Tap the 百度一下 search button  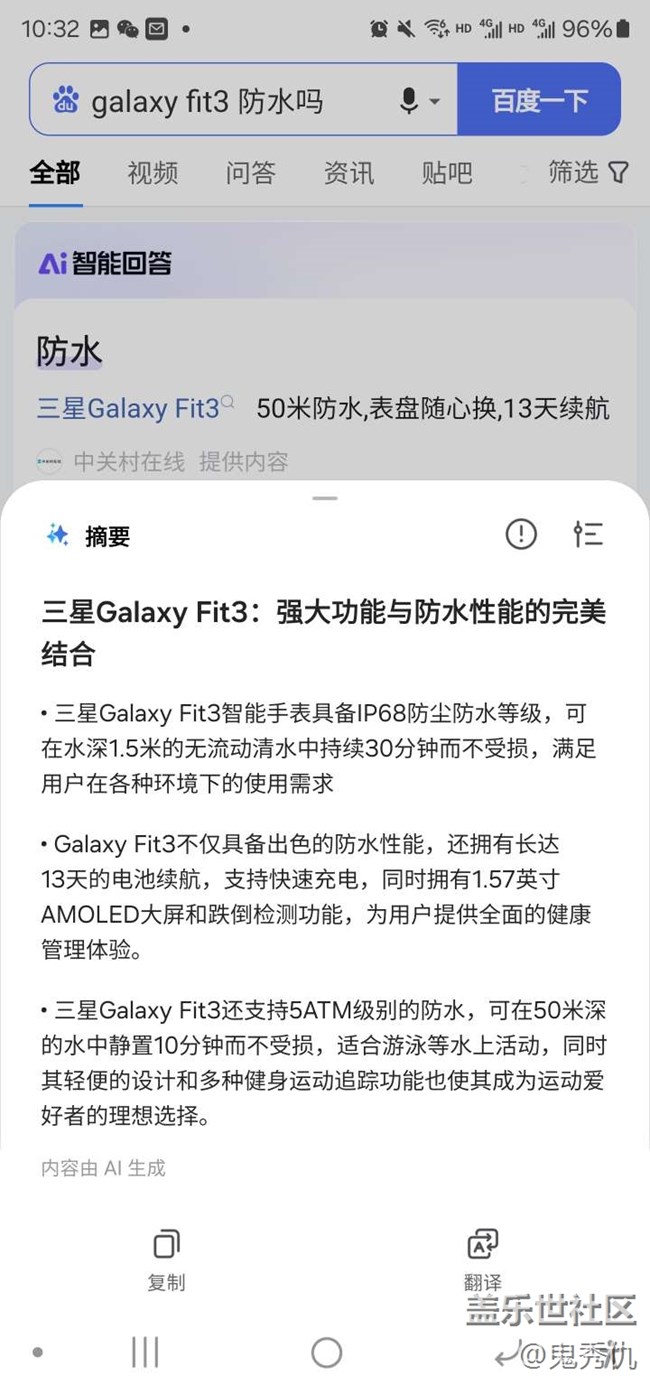coord(539,100)
